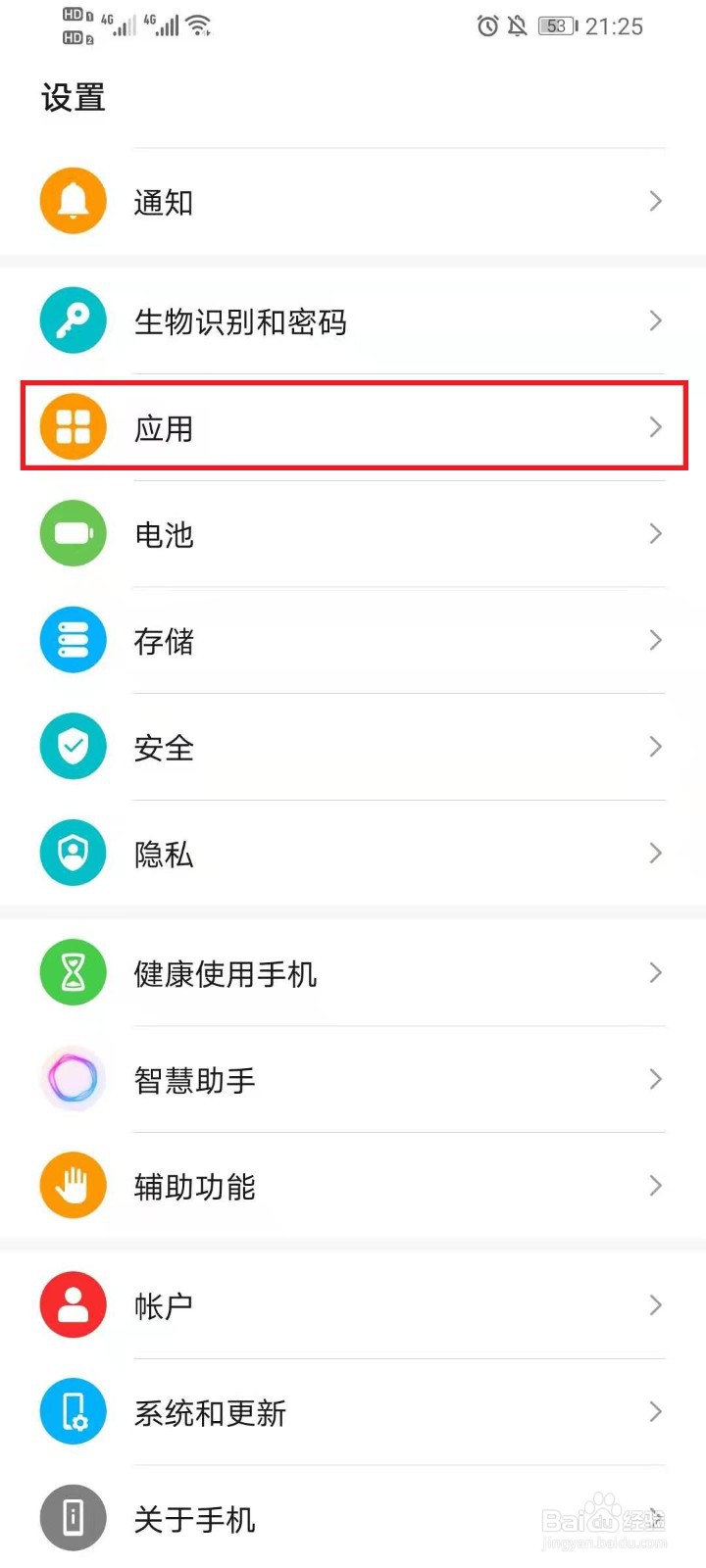
Task: Select the orange 应用 apps grid icon
Action: (73, 427)
